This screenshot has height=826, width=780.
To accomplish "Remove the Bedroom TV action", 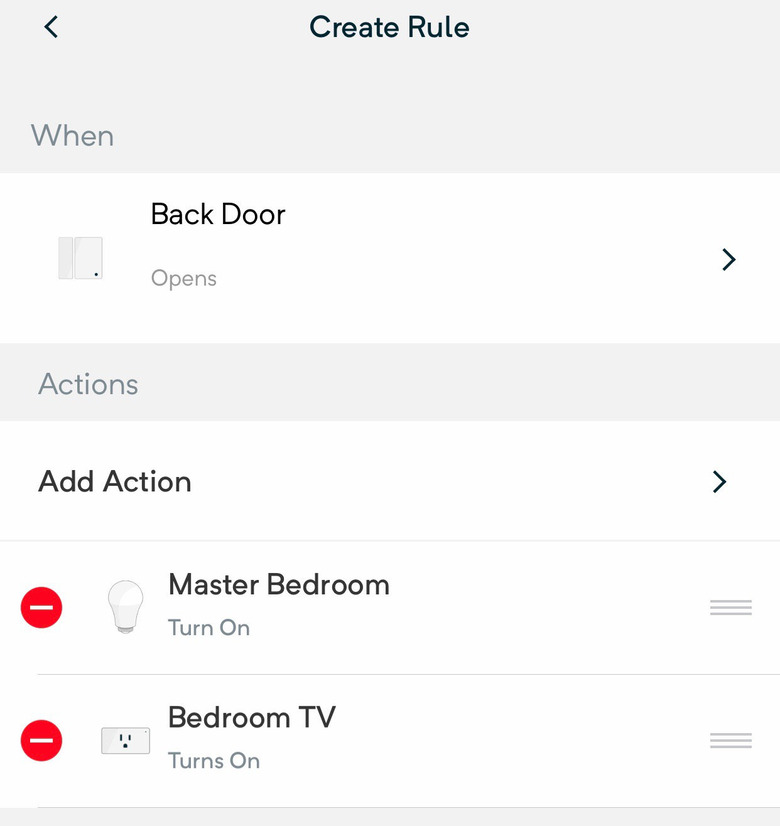I will point(41,741).
